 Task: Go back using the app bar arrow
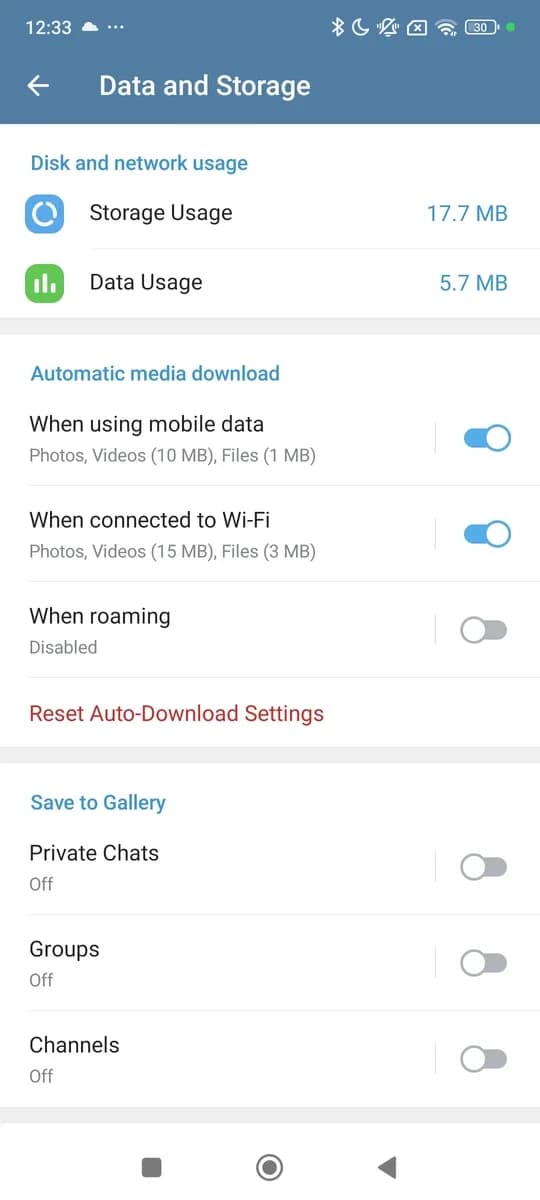38,86
